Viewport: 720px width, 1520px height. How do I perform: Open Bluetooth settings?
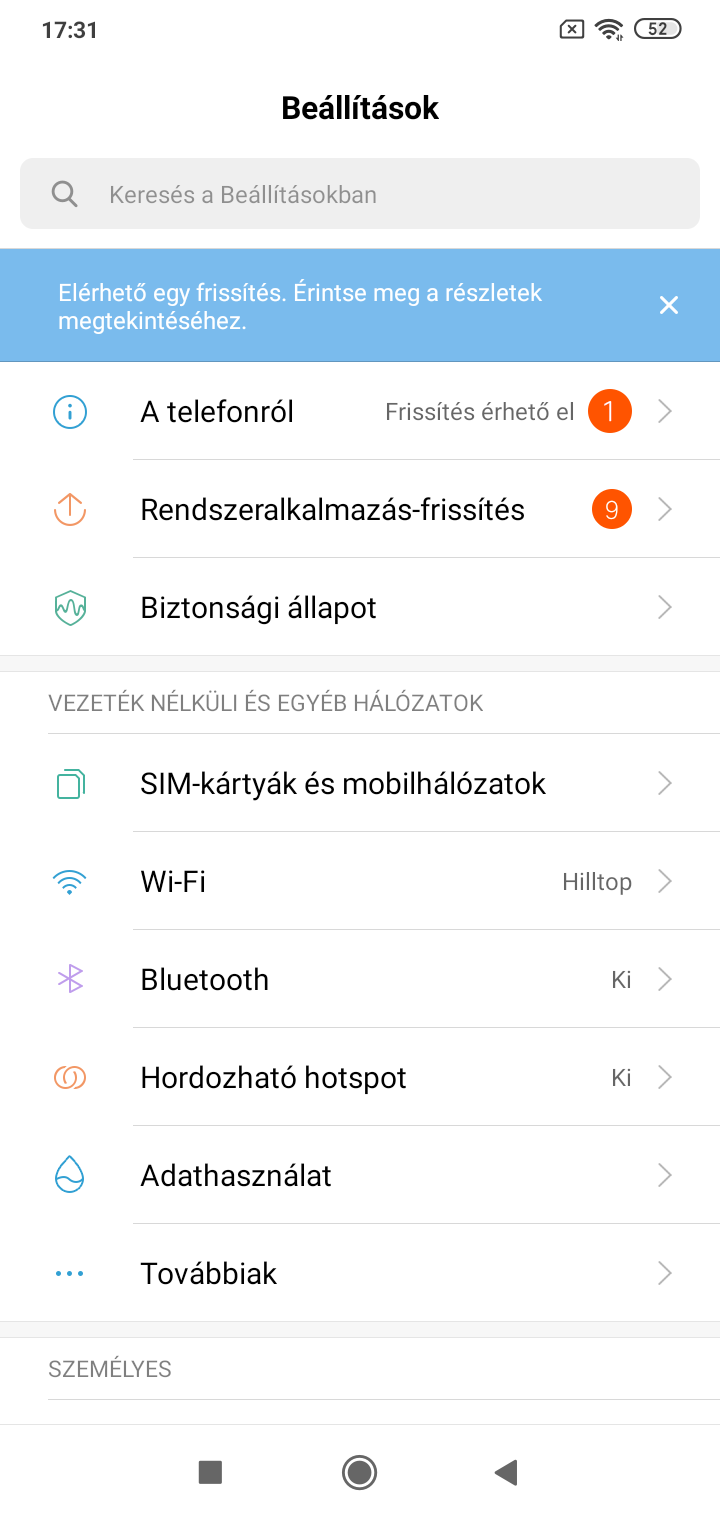pos(360,979)
